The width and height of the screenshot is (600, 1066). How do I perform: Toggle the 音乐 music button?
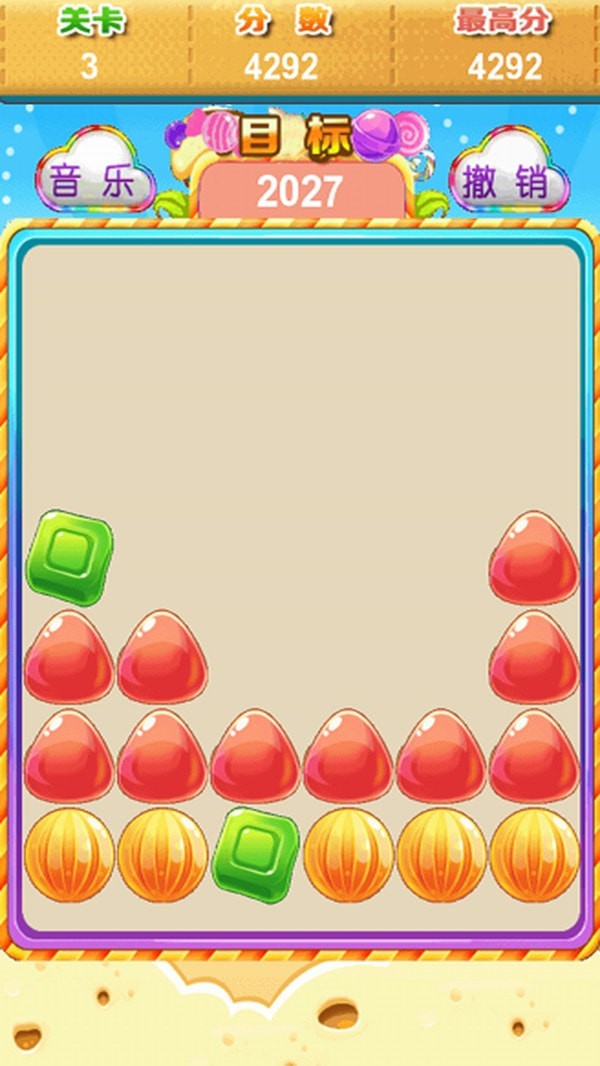point(93,181)
